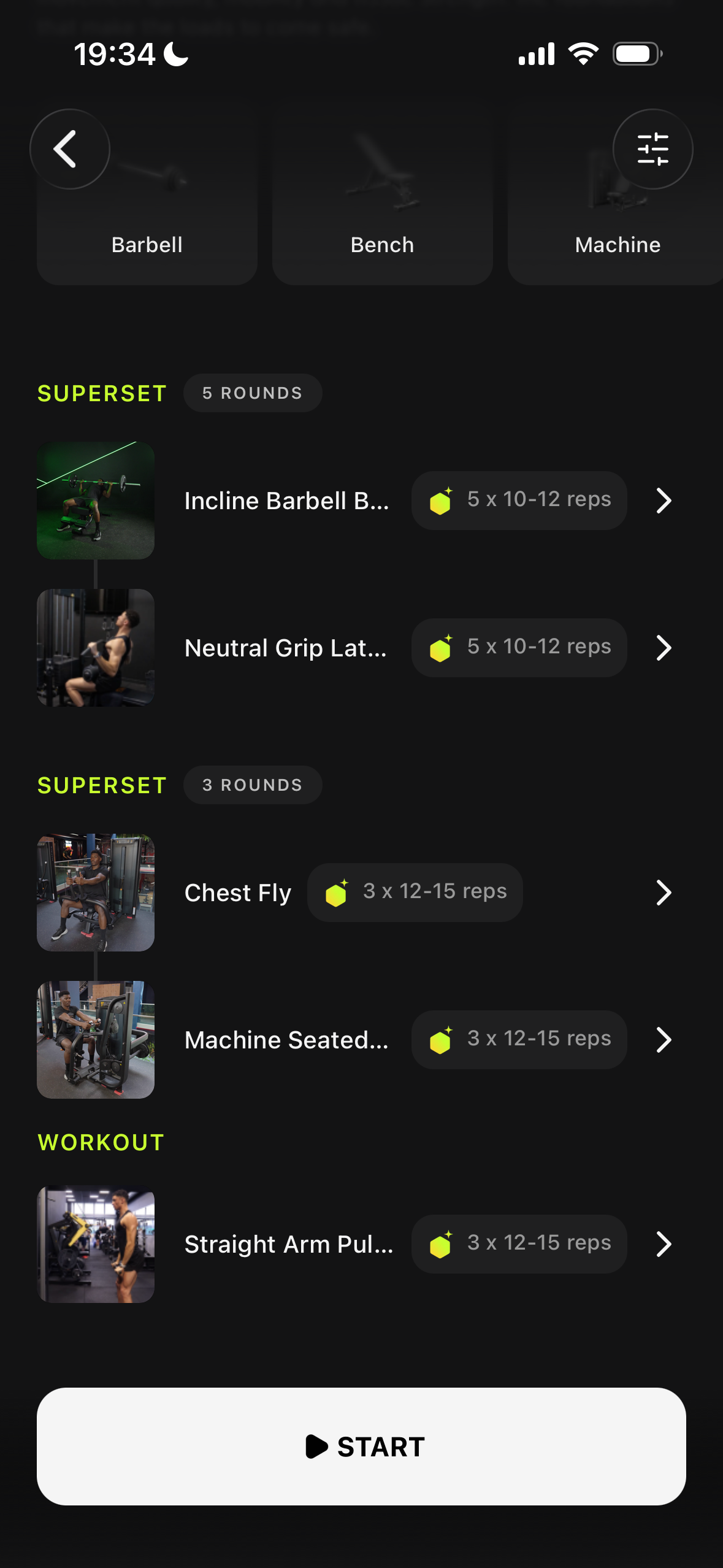Start the workout

coord(361,1447)
